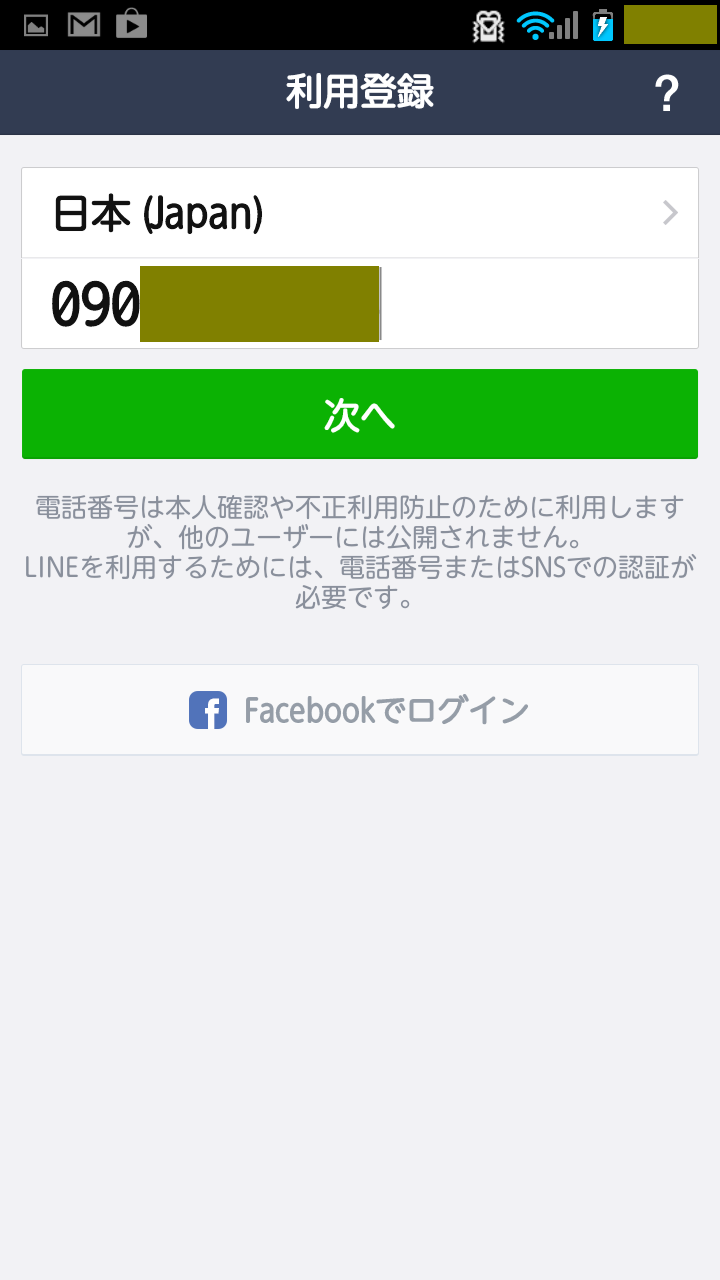Viewport: 720px width, 1280px height.
Task: Tap the phone number field starting with 090
Action: point(360,304)
